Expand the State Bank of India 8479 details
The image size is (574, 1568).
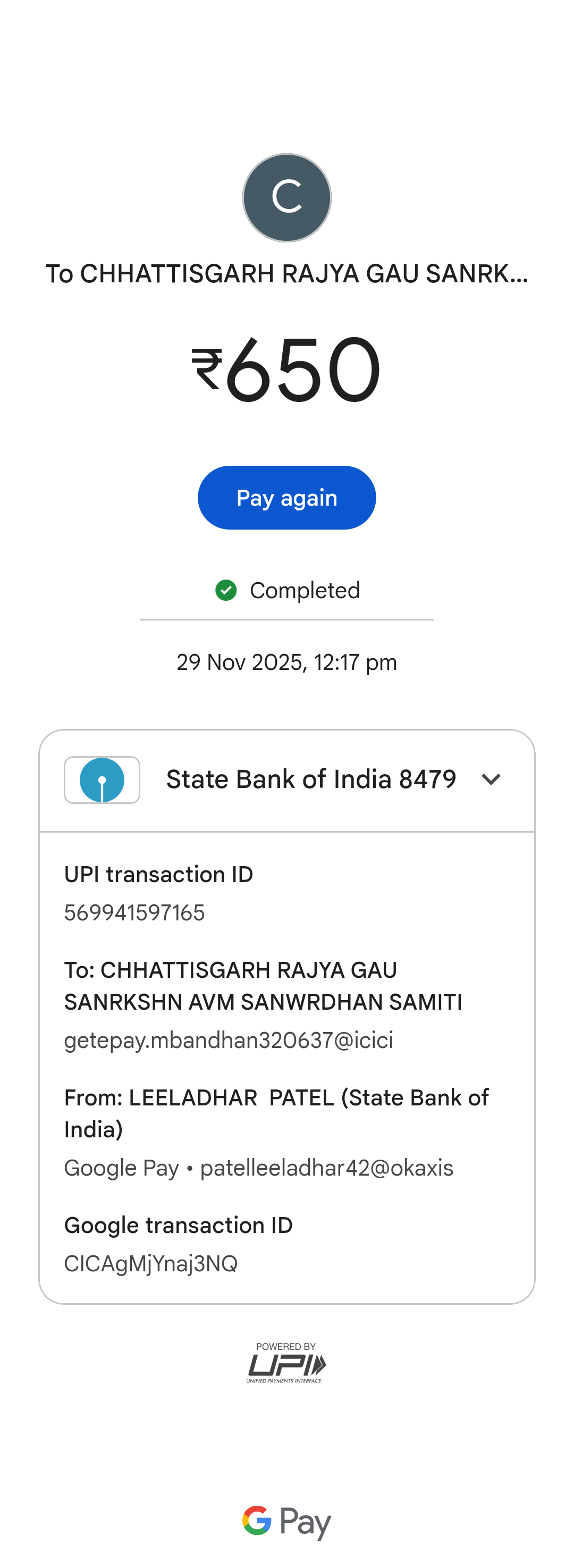(x=491, y=779)
